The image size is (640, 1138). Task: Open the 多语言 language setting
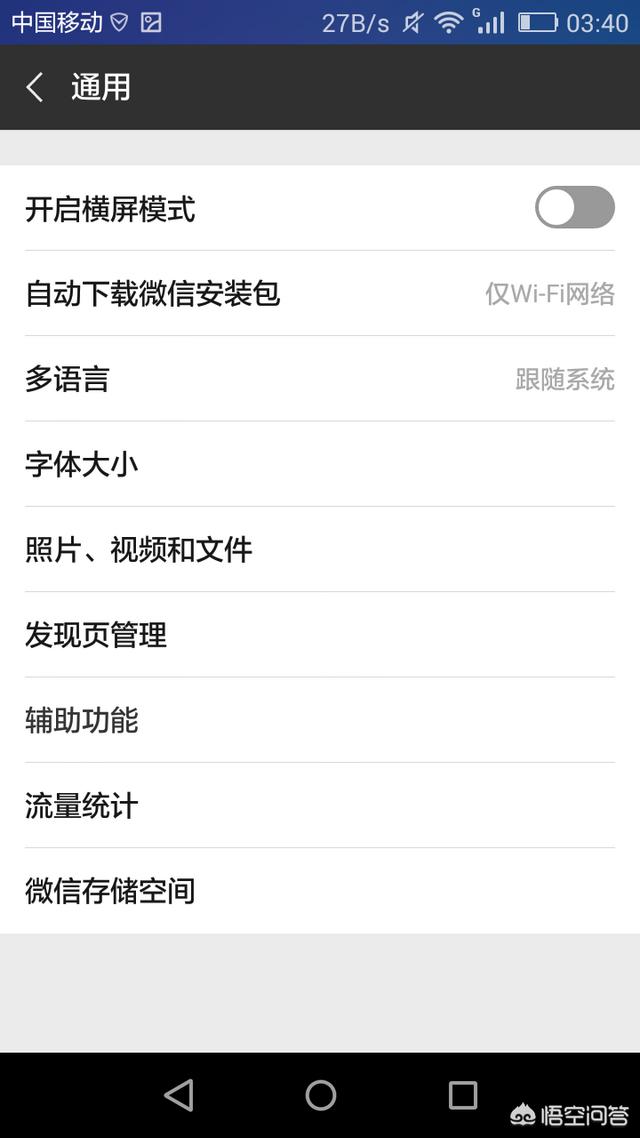click(x=320, y=379)
